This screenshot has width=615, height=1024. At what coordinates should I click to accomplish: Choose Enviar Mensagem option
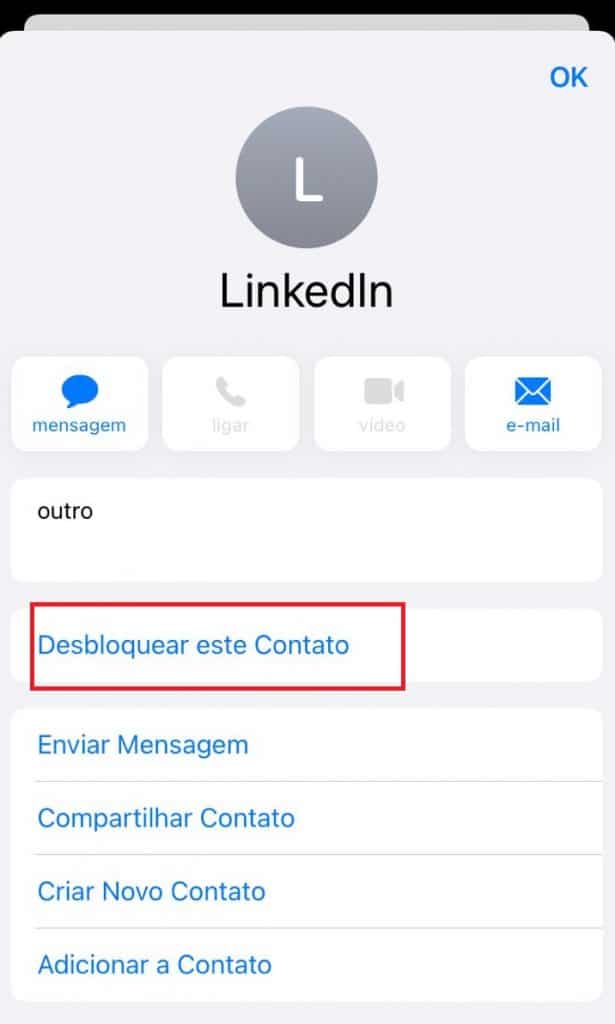(306, 744)
